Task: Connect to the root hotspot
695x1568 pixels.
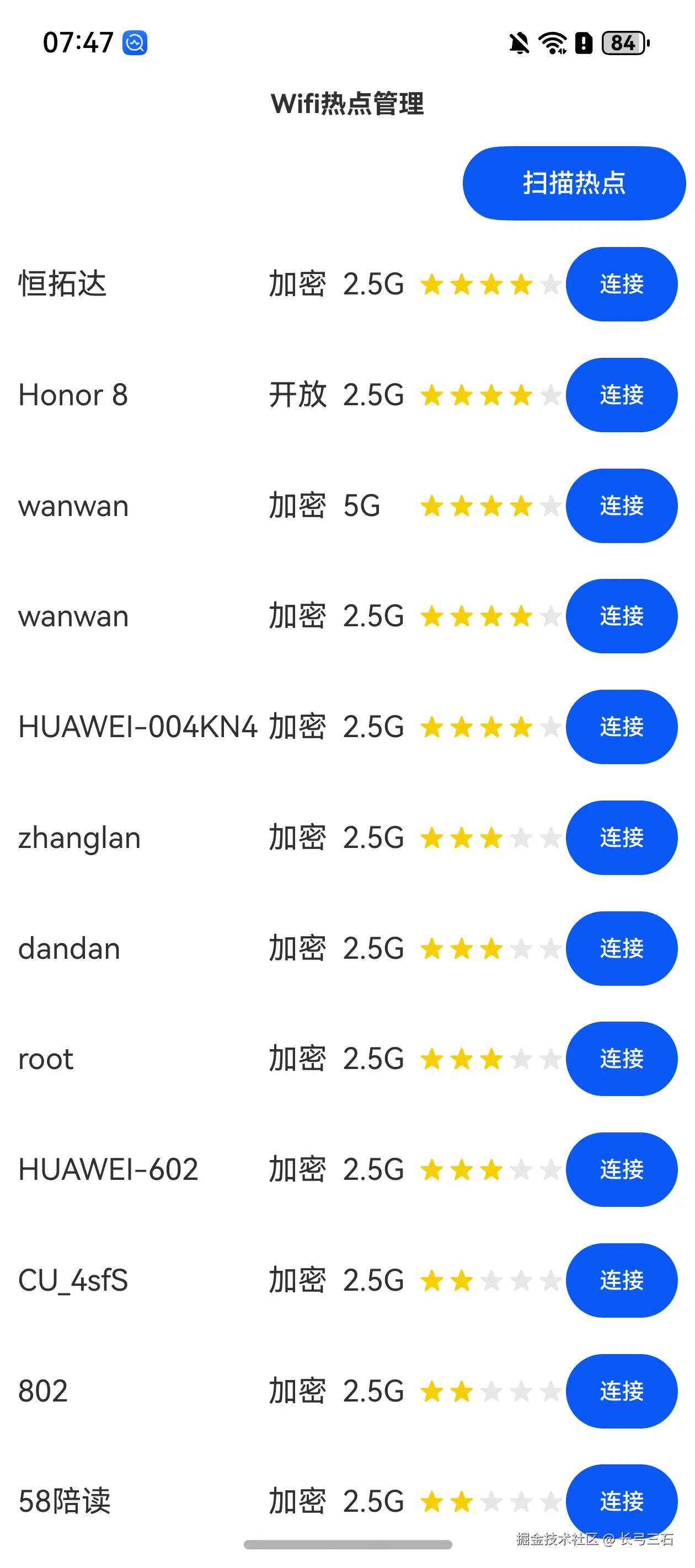Action: [x=621, y=1059]
